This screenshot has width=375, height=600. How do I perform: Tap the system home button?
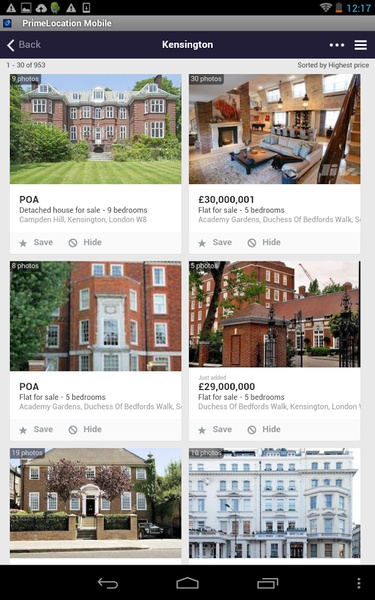click(188, 583)
